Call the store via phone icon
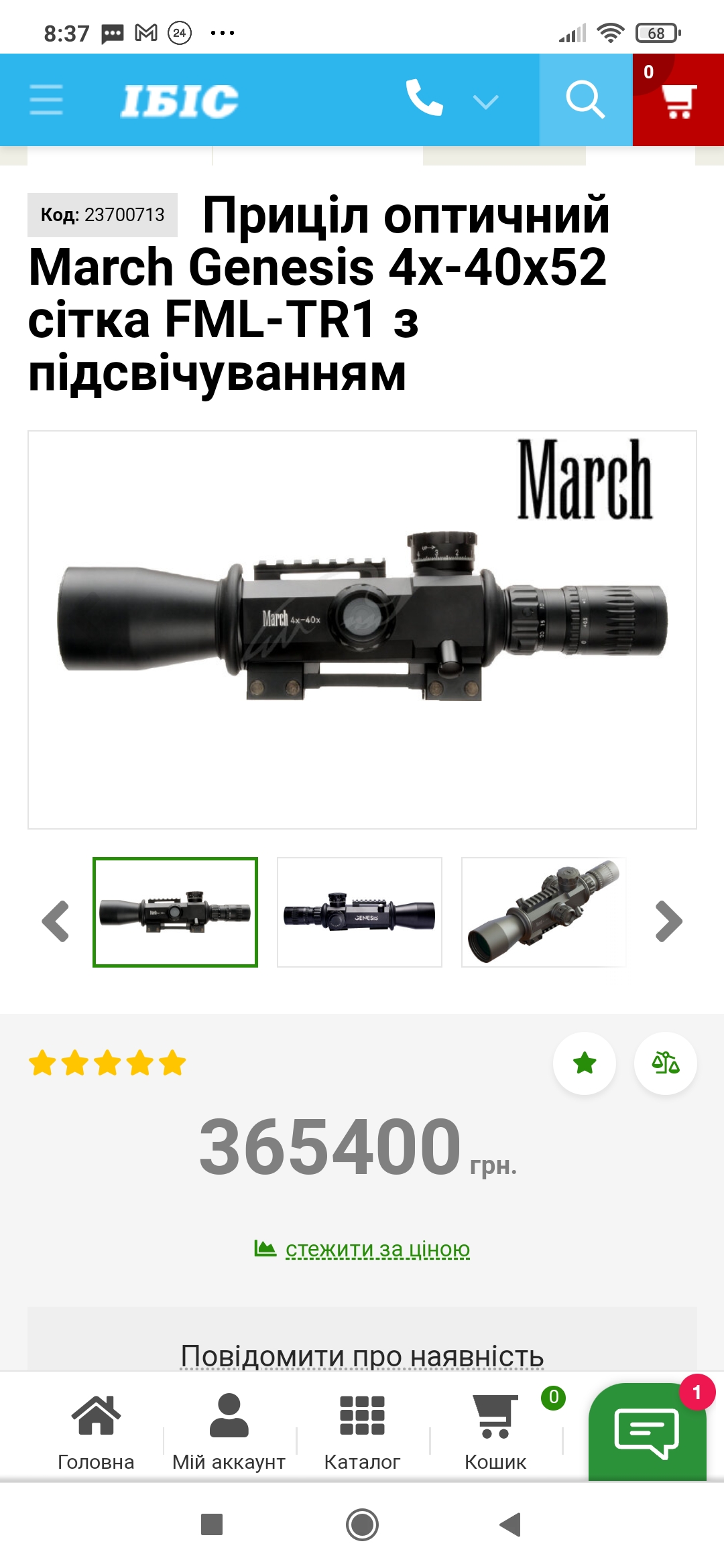Screen dimensions: 724x1568 click(x=424, y=99)
